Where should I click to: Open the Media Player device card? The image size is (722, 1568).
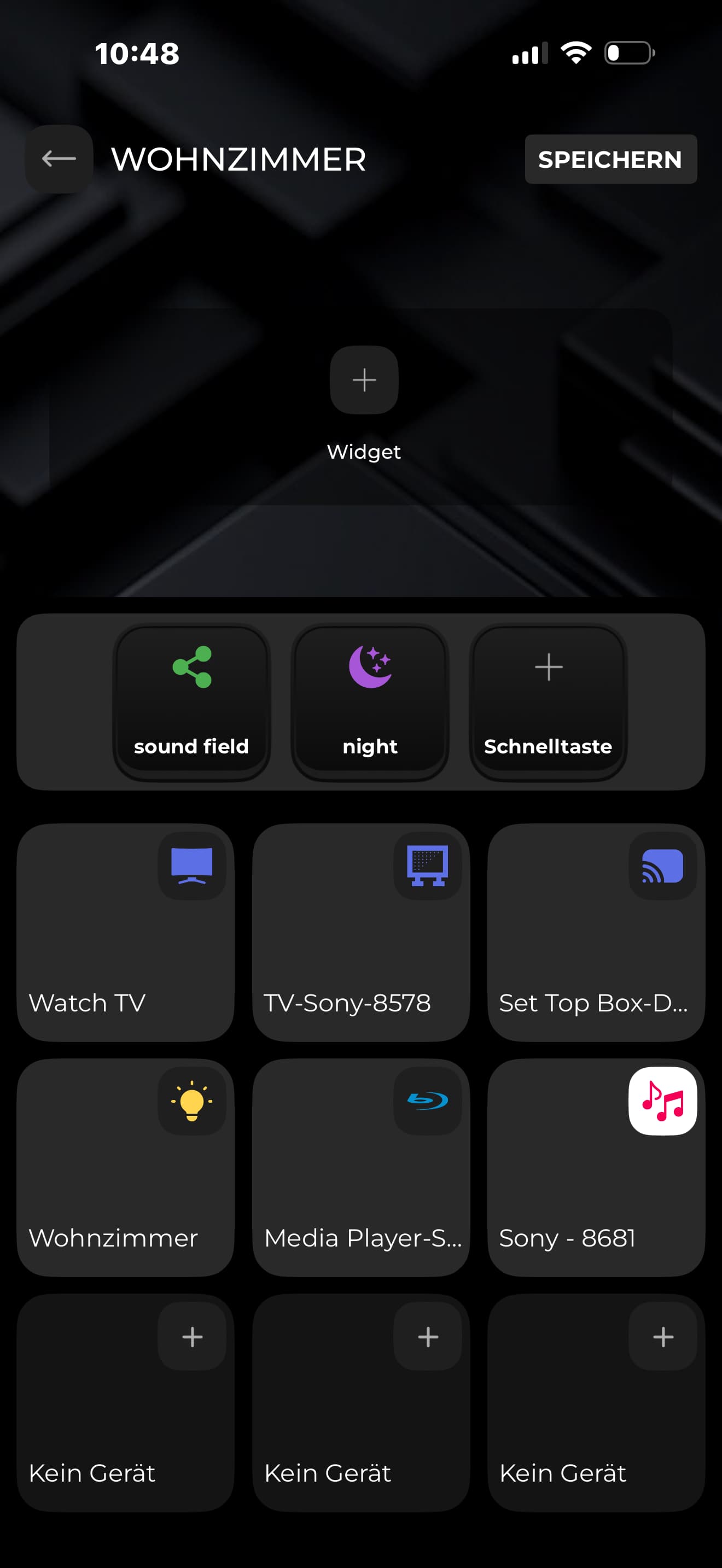[x=360, y=1167]
